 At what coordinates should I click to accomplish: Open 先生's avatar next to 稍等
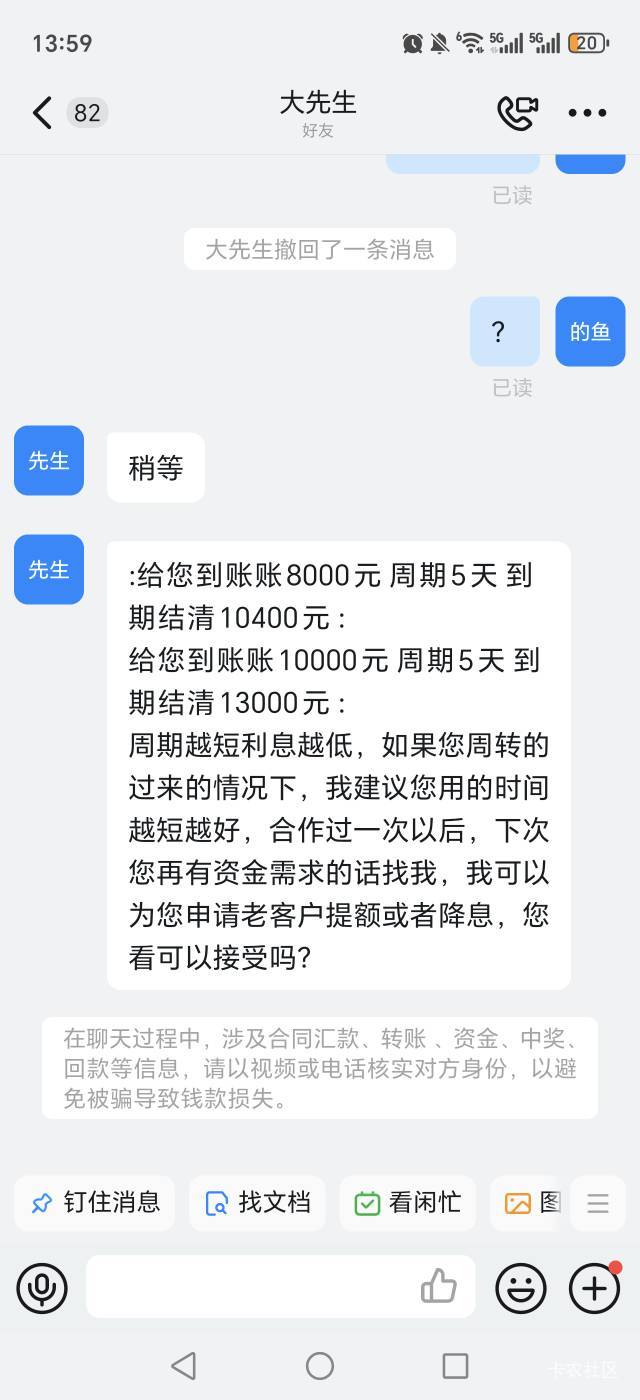[49, 461]
